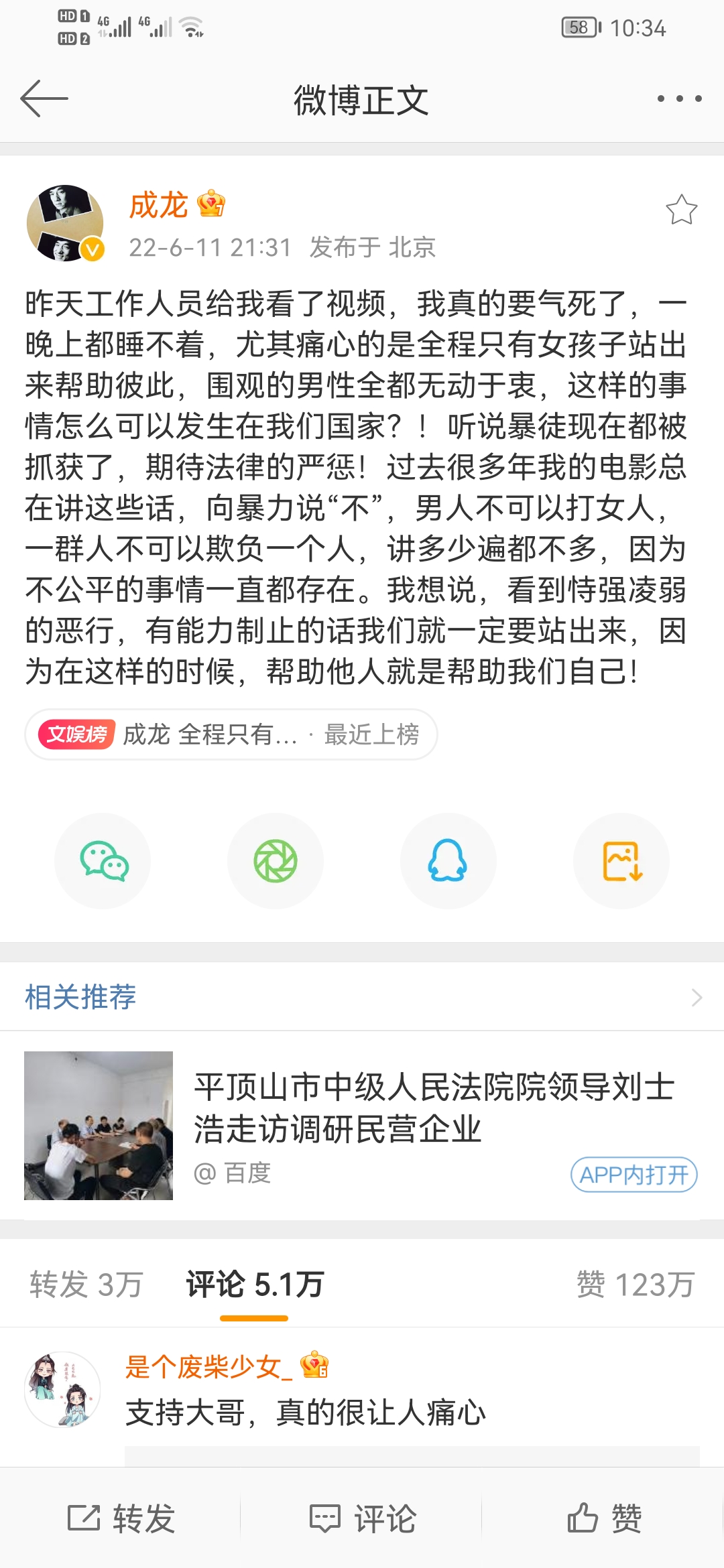This screenshot has width=724, height=1568.
Task: Open the three-dot overflow menu
Action: 679,99
